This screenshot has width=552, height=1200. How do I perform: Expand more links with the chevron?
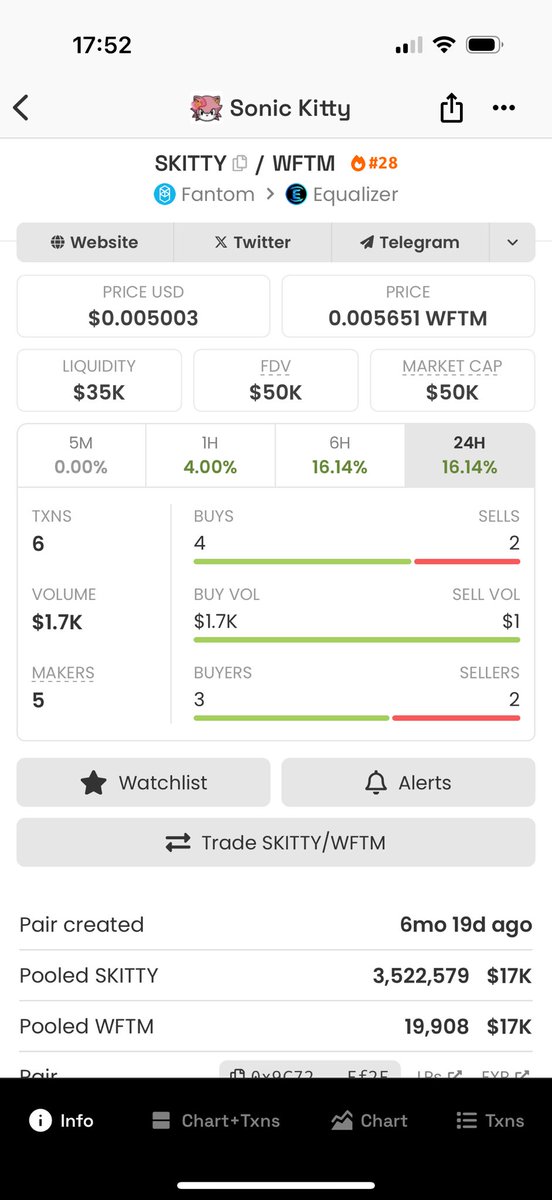pyautogui.click(x=513, y=242)
